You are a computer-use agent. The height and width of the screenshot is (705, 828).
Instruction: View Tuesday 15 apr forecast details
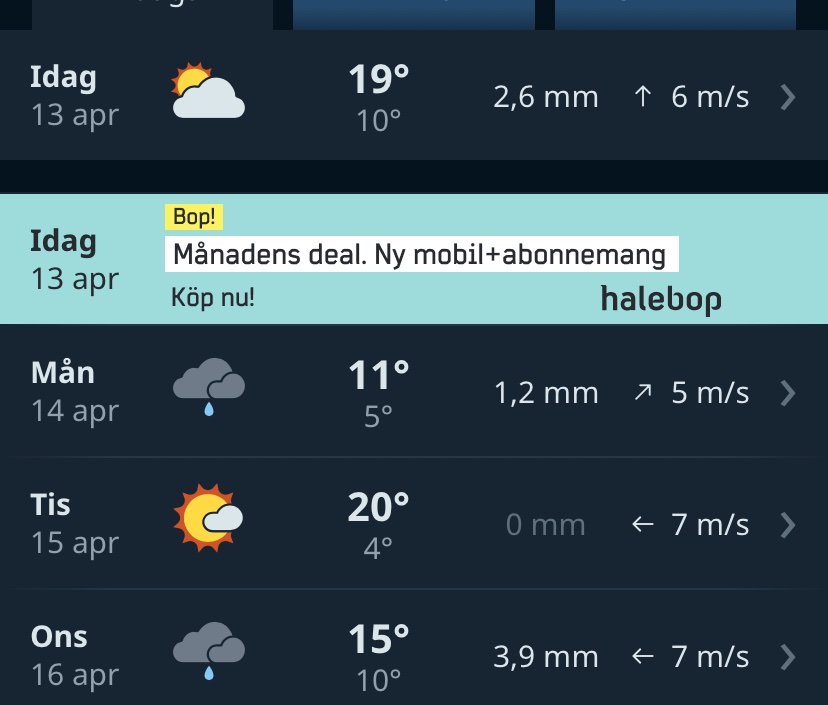click(413, 524)
